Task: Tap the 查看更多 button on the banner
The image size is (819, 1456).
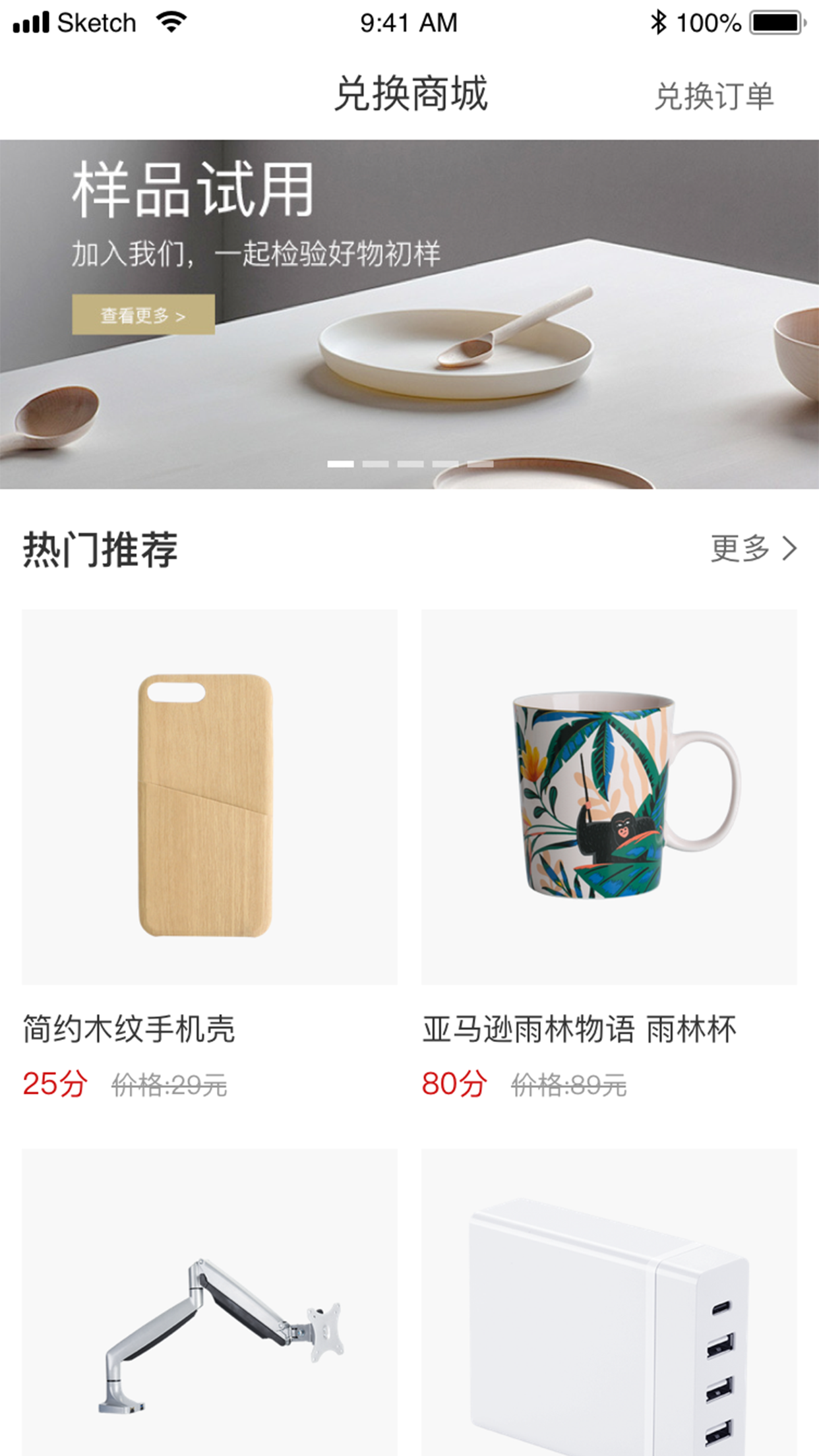Action: point(143,315)
